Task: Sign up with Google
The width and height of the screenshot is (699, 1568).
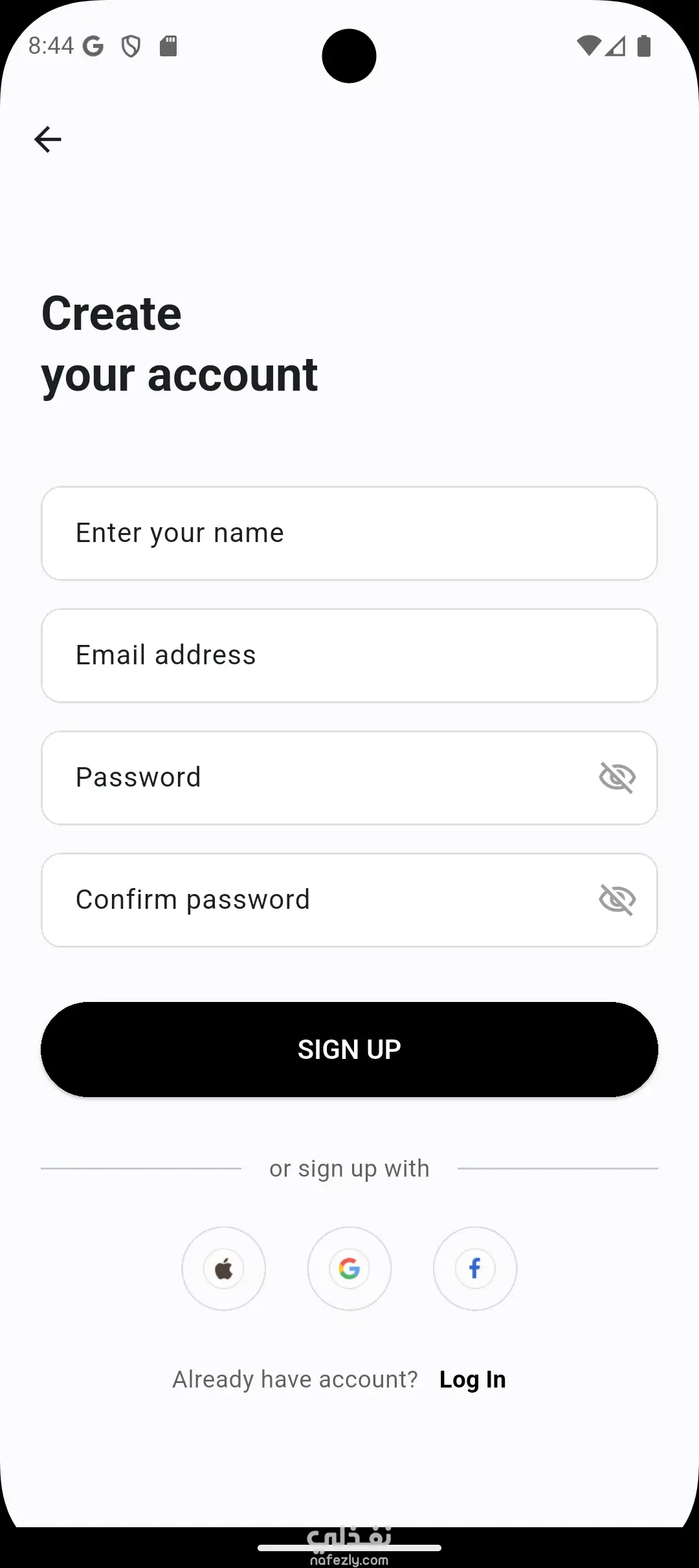Action: pos(349,1269)
